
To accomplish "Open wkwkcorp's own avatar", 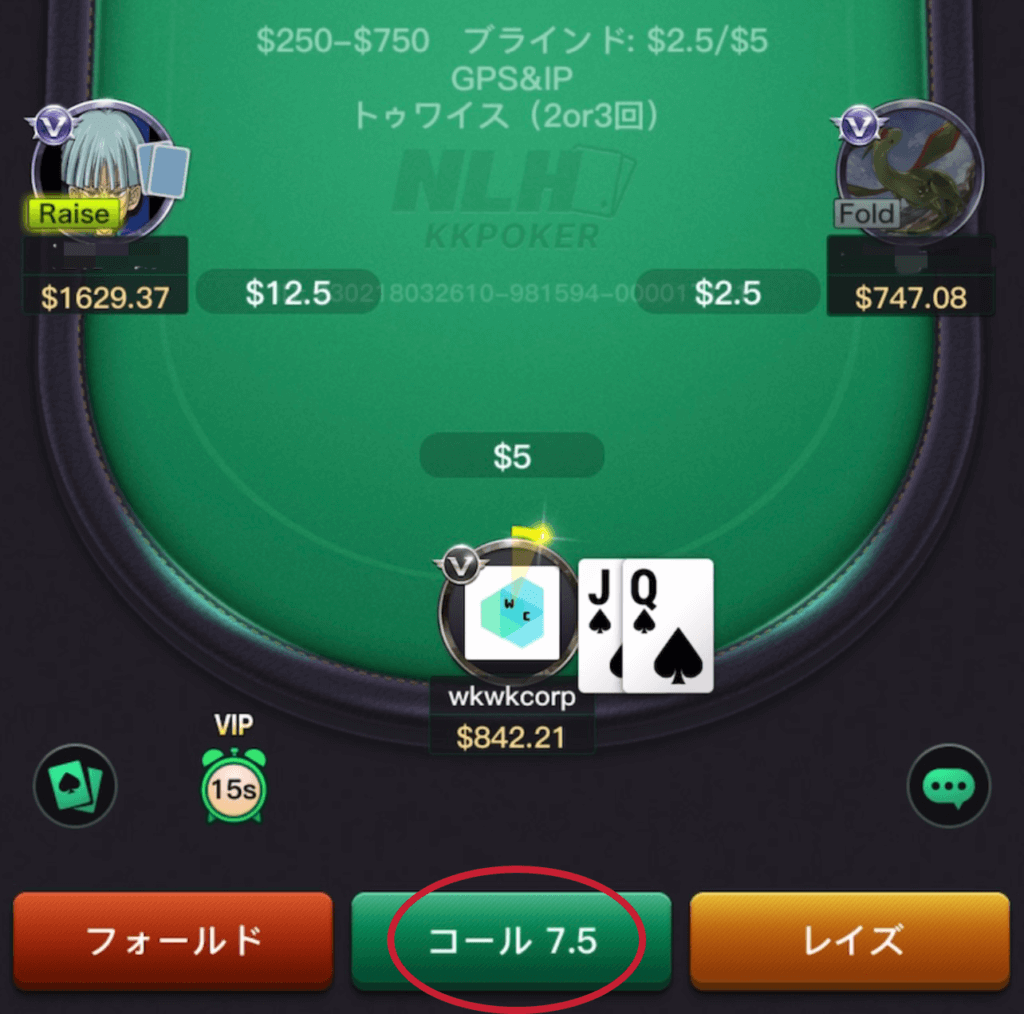I will point(511,614).
